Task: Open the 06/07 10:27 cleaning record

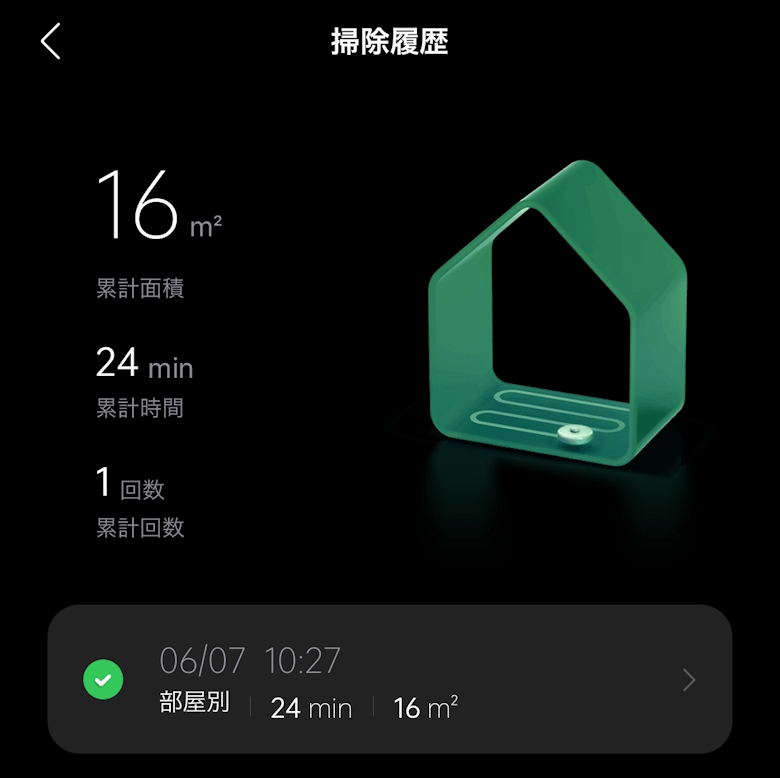Action: 390,680
